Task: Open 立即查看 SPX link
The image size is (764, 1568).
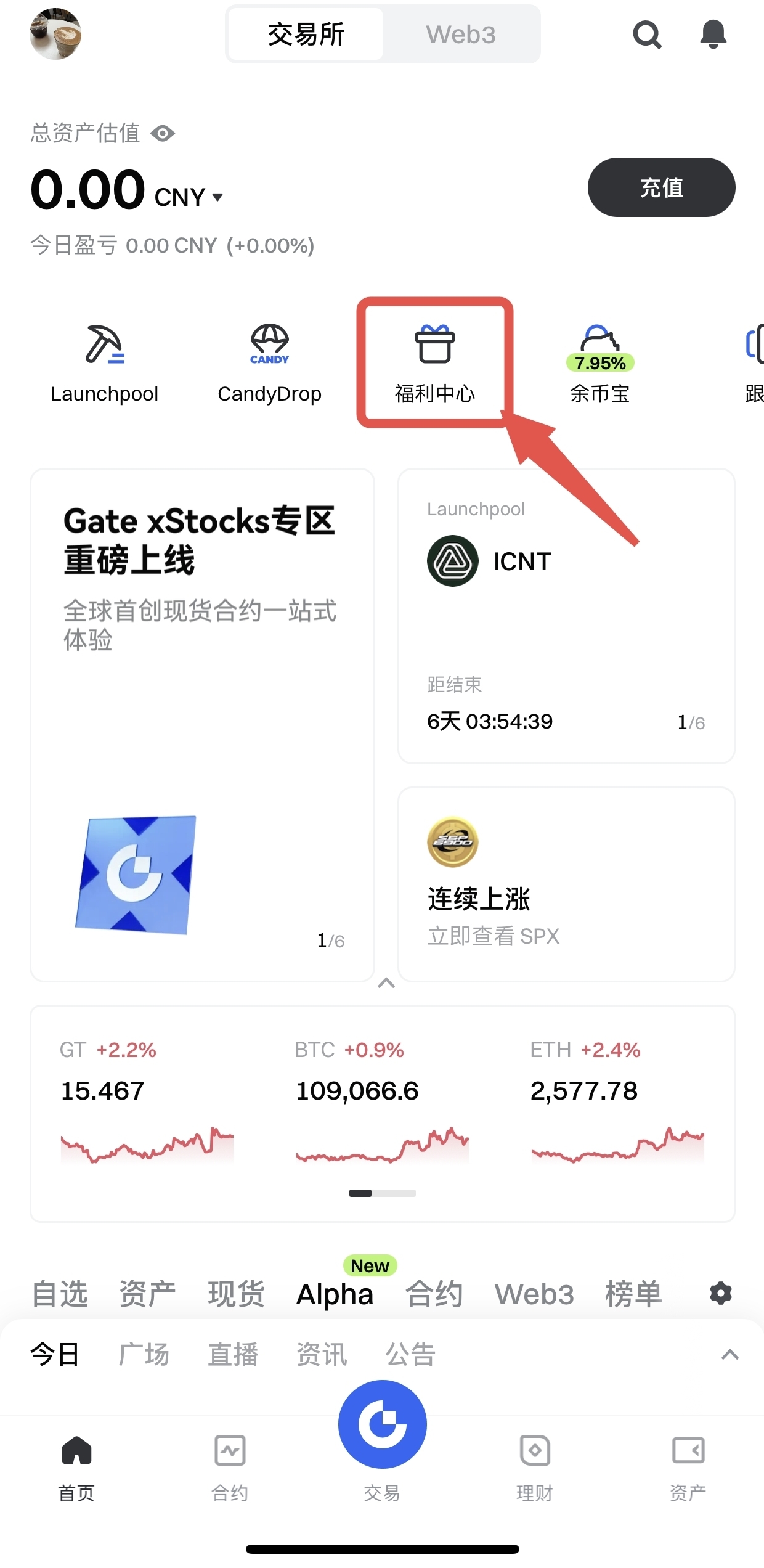Action: [492, 936]
